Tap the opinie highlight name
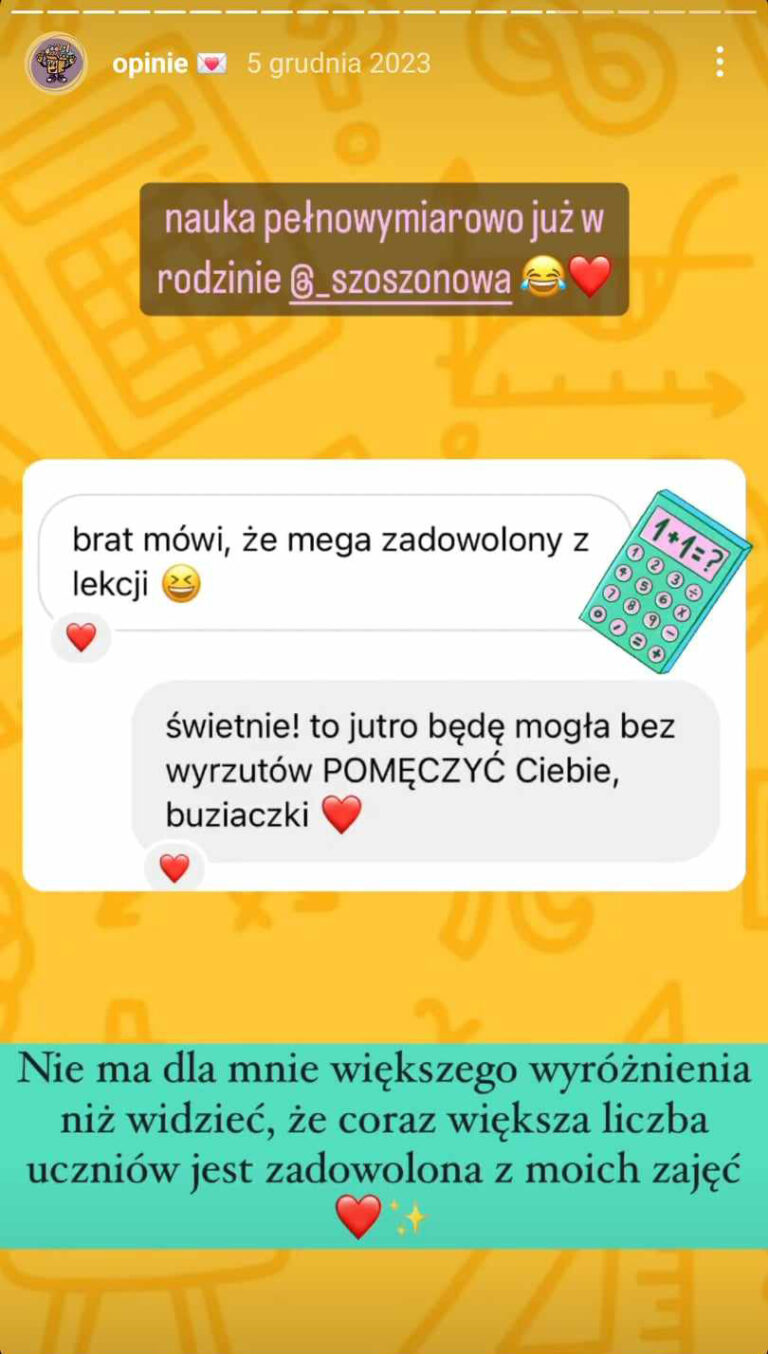 150,64
